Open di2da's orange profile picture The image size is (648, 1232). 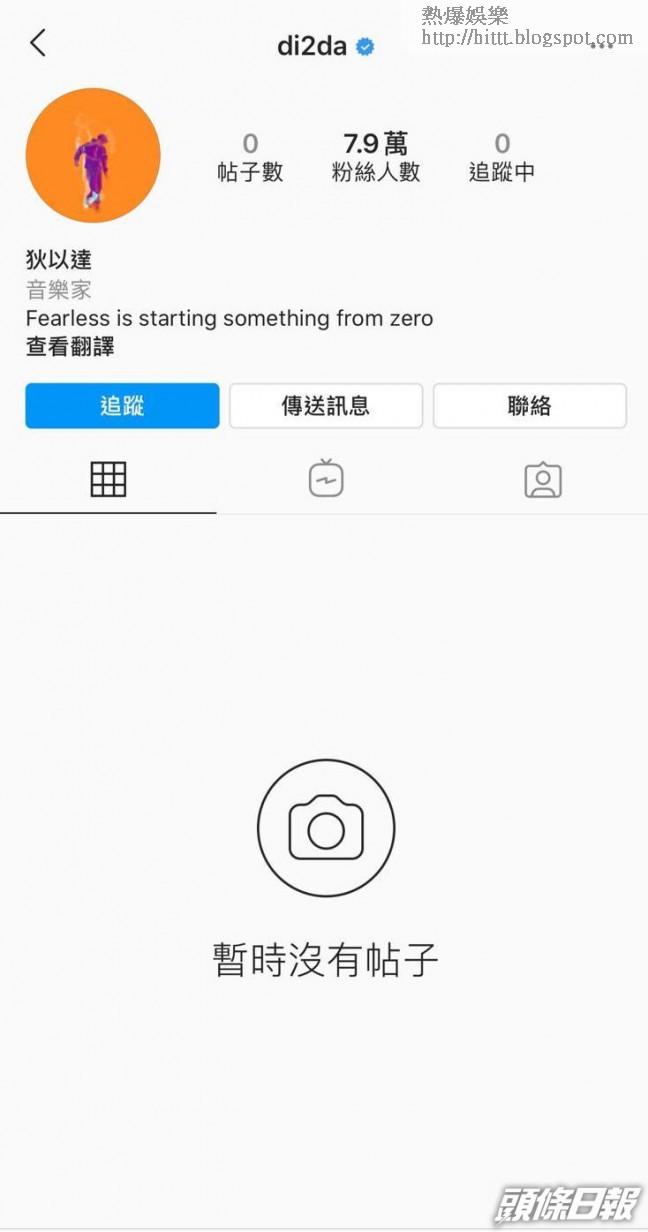click(x=93, y=156)
